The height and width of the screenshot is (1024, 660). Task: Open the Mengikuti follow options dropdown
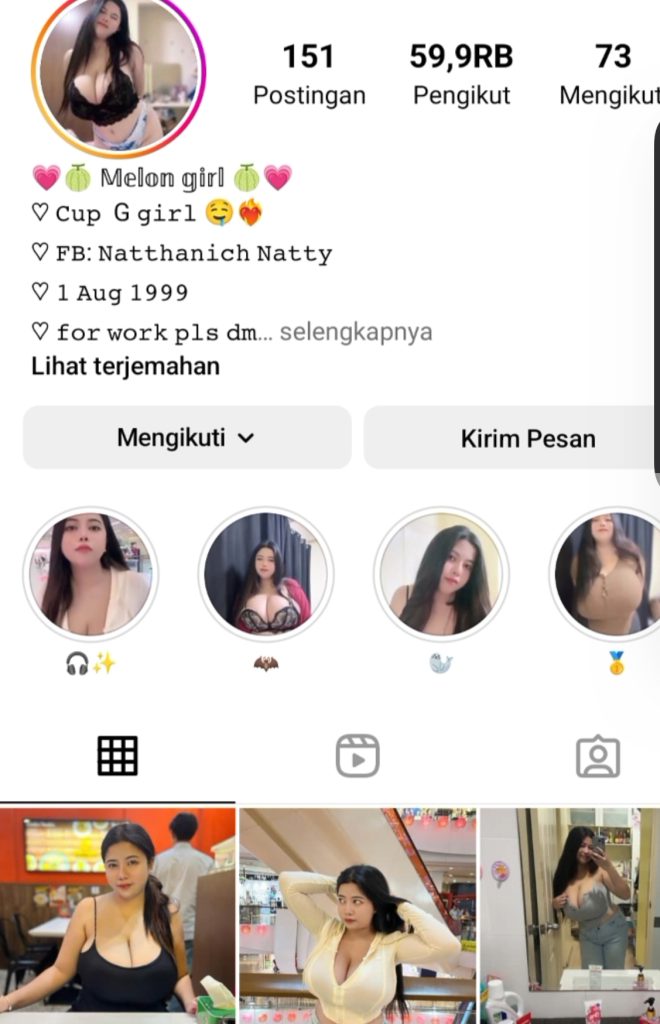(x=187, y=437)
